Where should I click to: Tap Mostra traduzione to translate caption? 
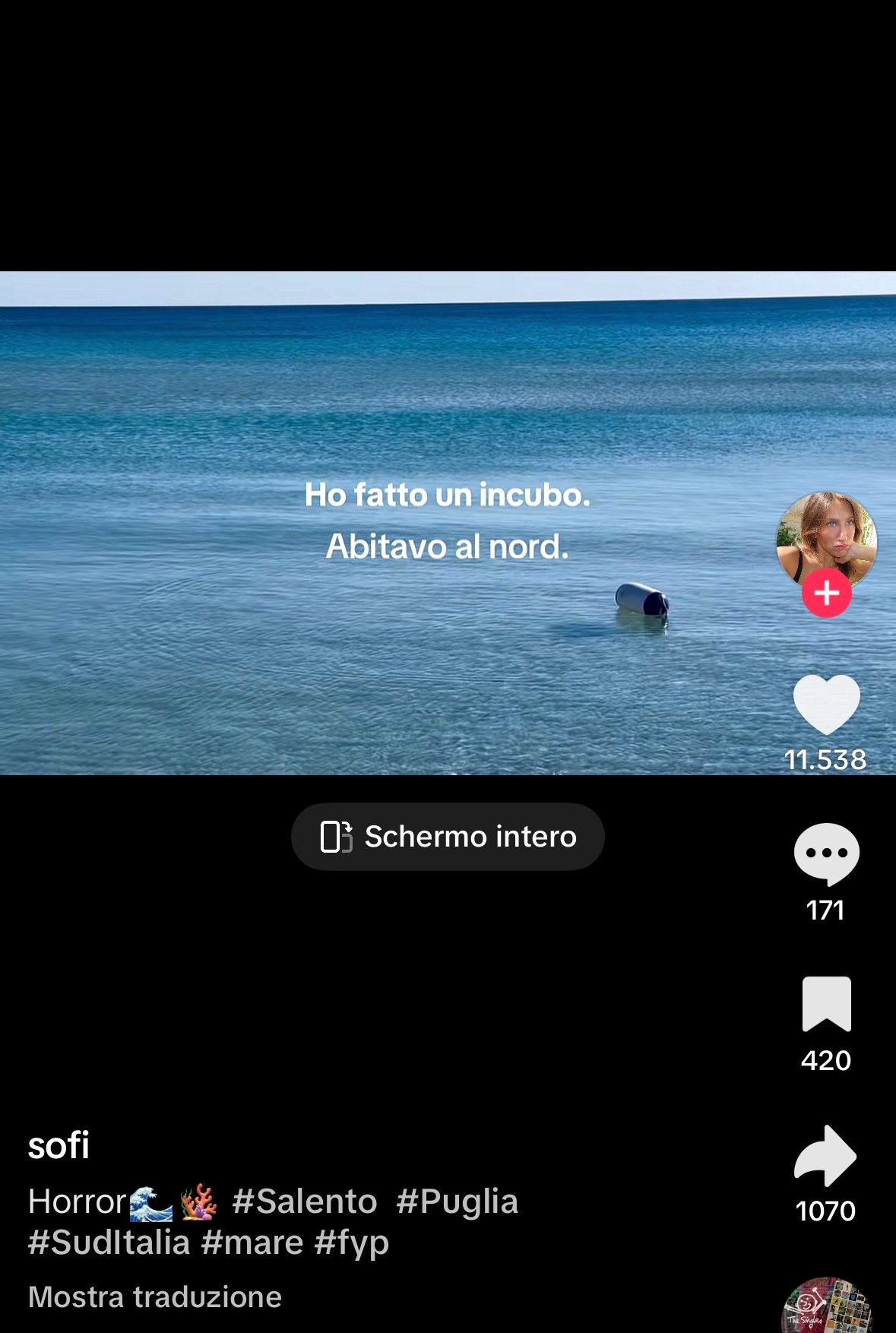[155, 1297]
